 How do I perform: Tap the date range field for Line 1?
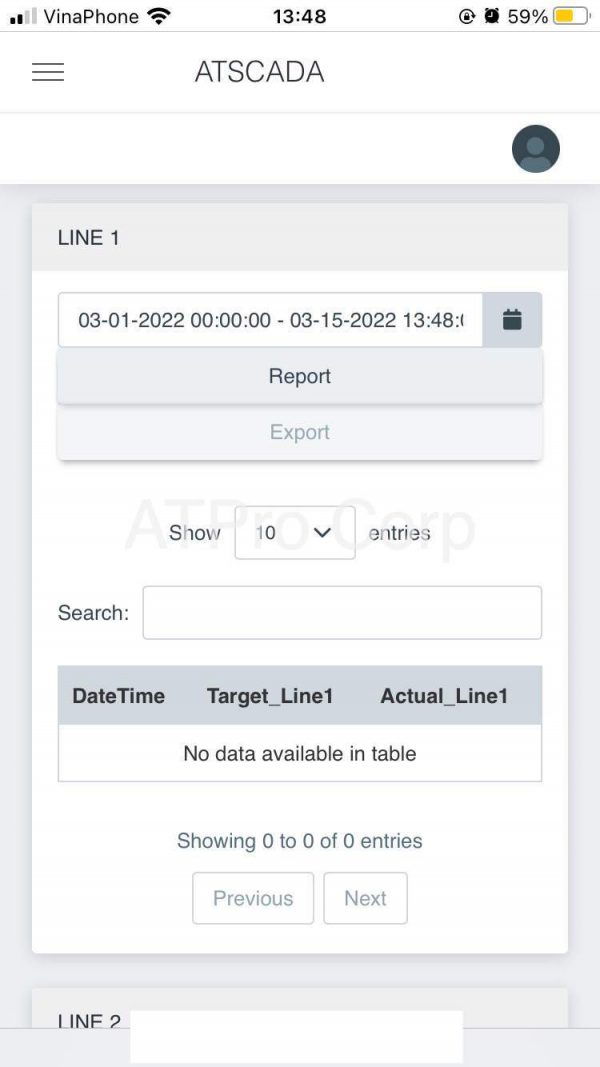(x=270, y=320)
